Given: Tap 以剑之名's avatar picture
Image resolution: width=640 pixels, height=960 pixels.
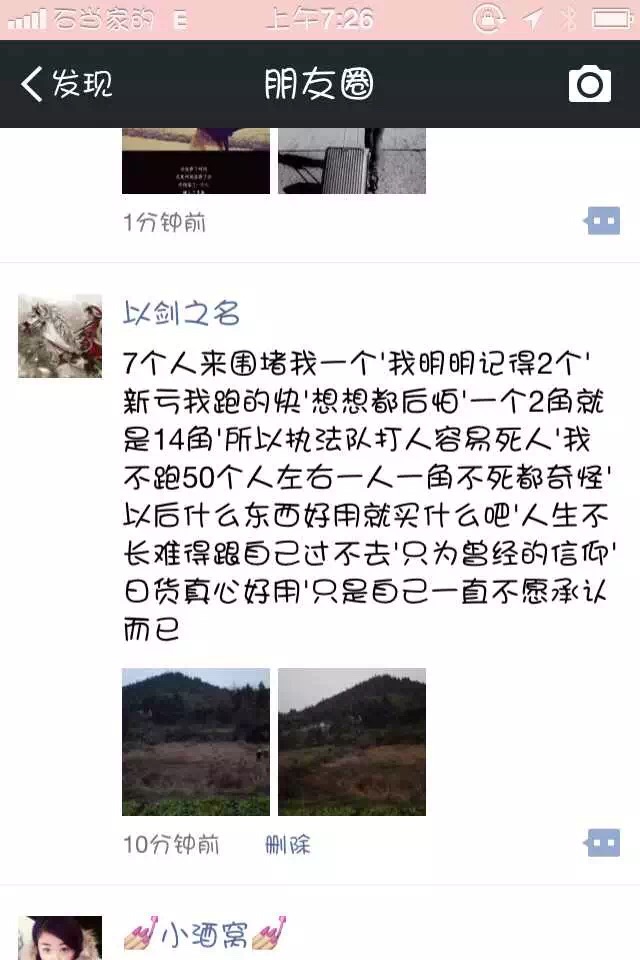Looking at the screenshot, I should coord(60,336).
